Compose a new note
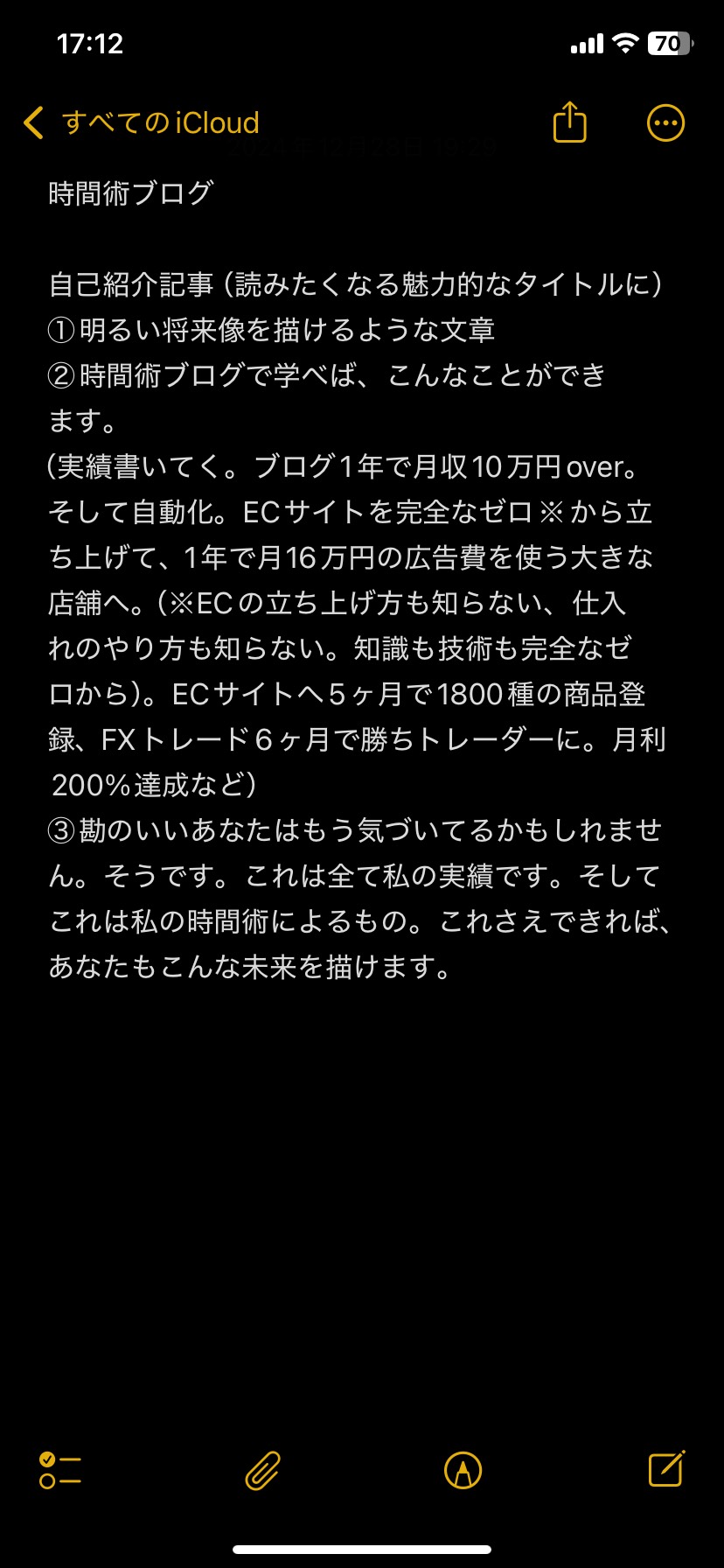Screen dimensions: 724x1568 665,1469
